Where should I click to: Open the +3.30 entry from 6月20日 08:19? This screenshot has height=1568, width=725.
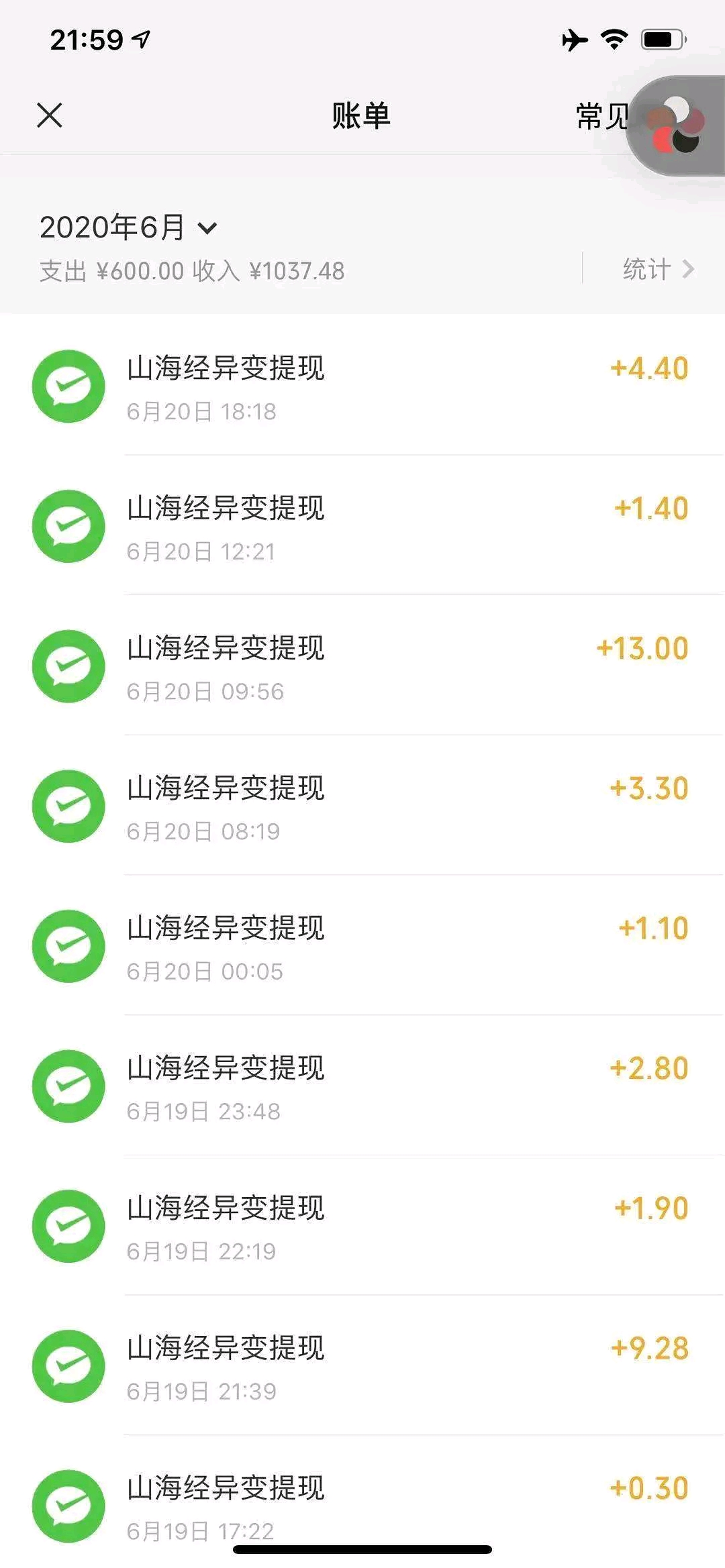click(x=362, y=805)
